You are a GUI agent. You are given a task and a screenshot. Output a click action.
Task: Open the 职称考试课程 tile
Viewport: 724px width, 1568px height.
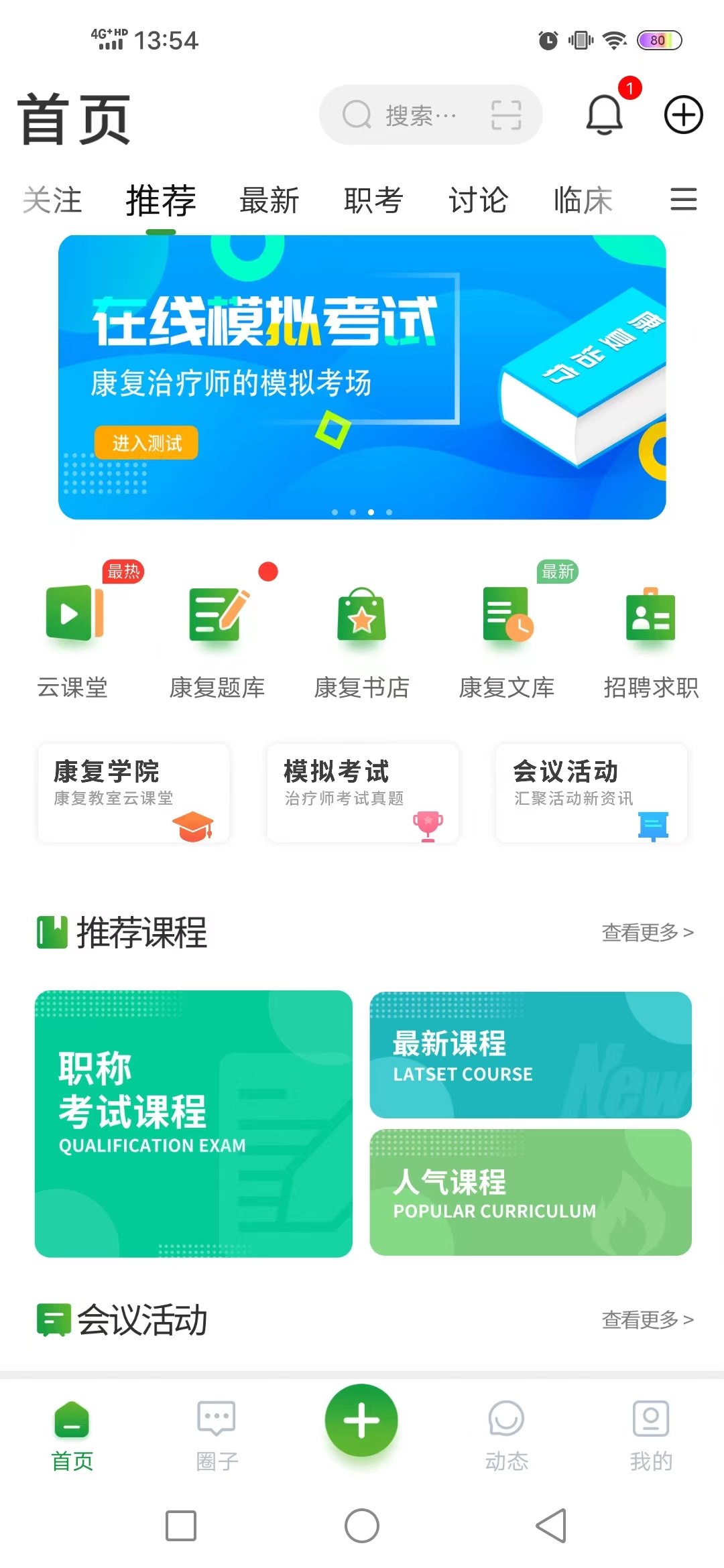(x=193, y=1124)
